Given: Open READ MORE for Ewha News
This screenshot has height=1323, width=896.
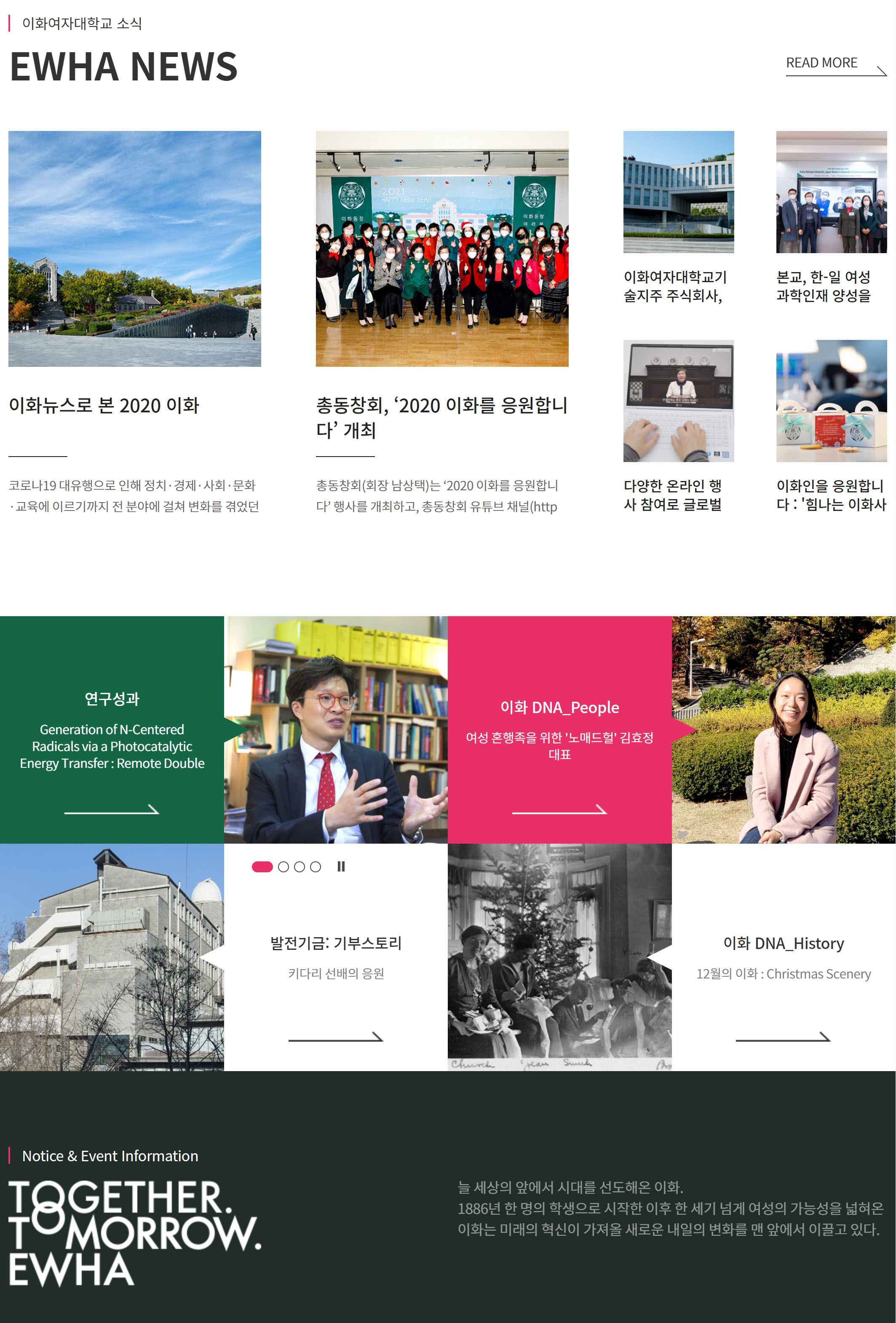Looking at the screenshot, I should click(x=834, y=64).
